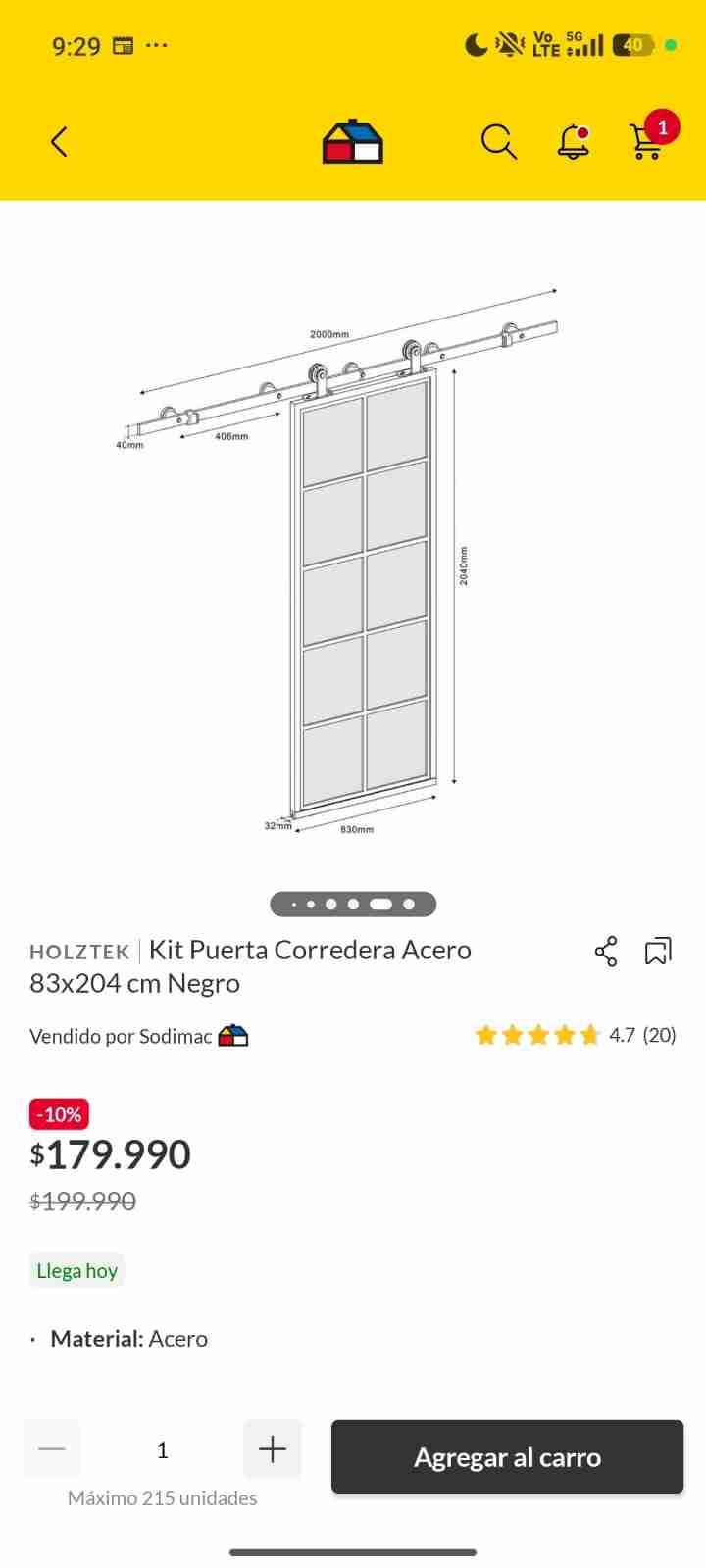The image size is (706, 1568).
Task: Tap the Sodimac home logo
Action: tap(352, 140)
